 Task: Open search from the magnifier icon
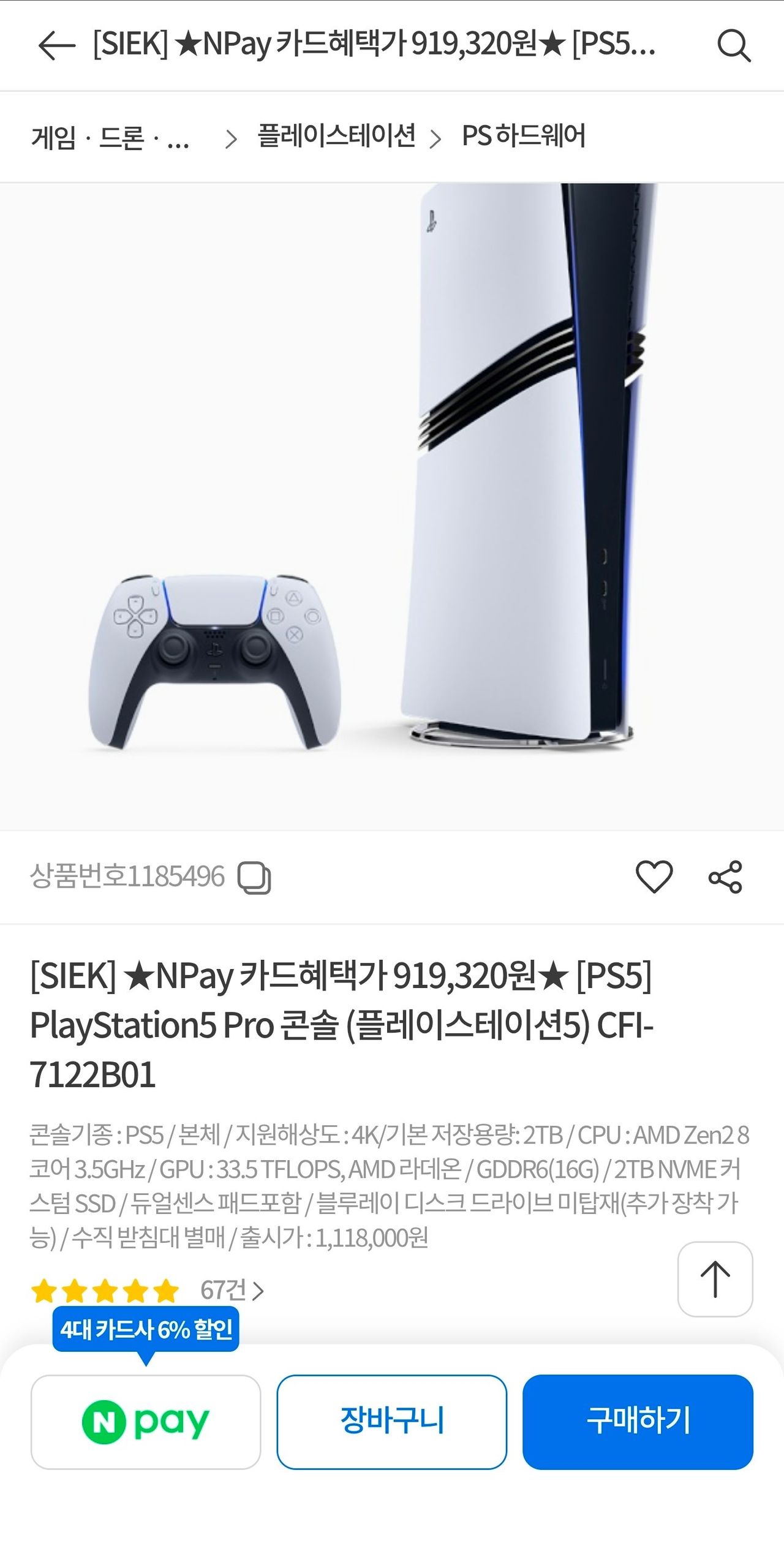pos(733,45)
